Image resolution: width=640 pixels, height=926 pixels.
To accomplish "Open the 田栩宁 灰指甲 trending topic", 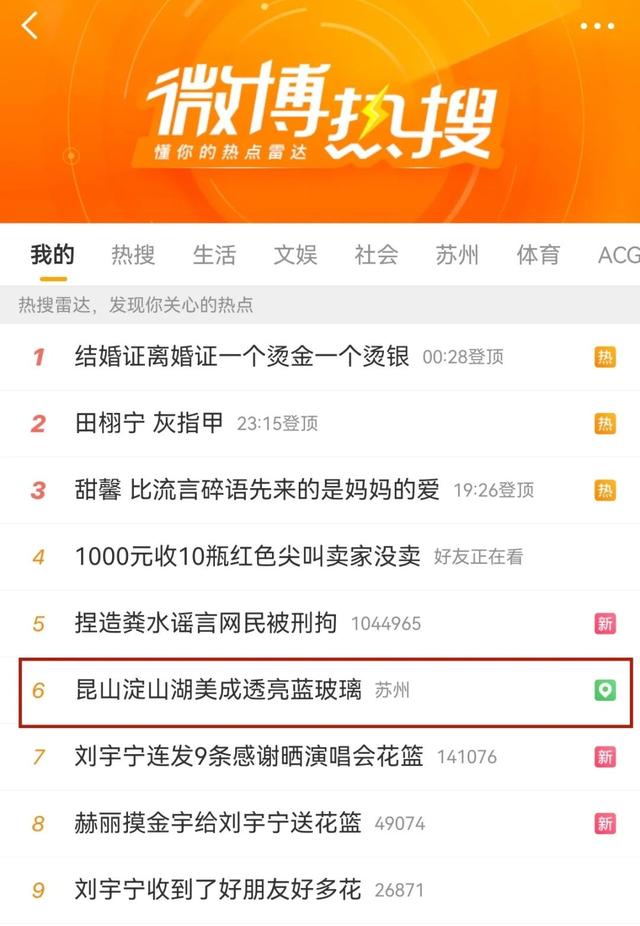I will click(x=150, y=423).
